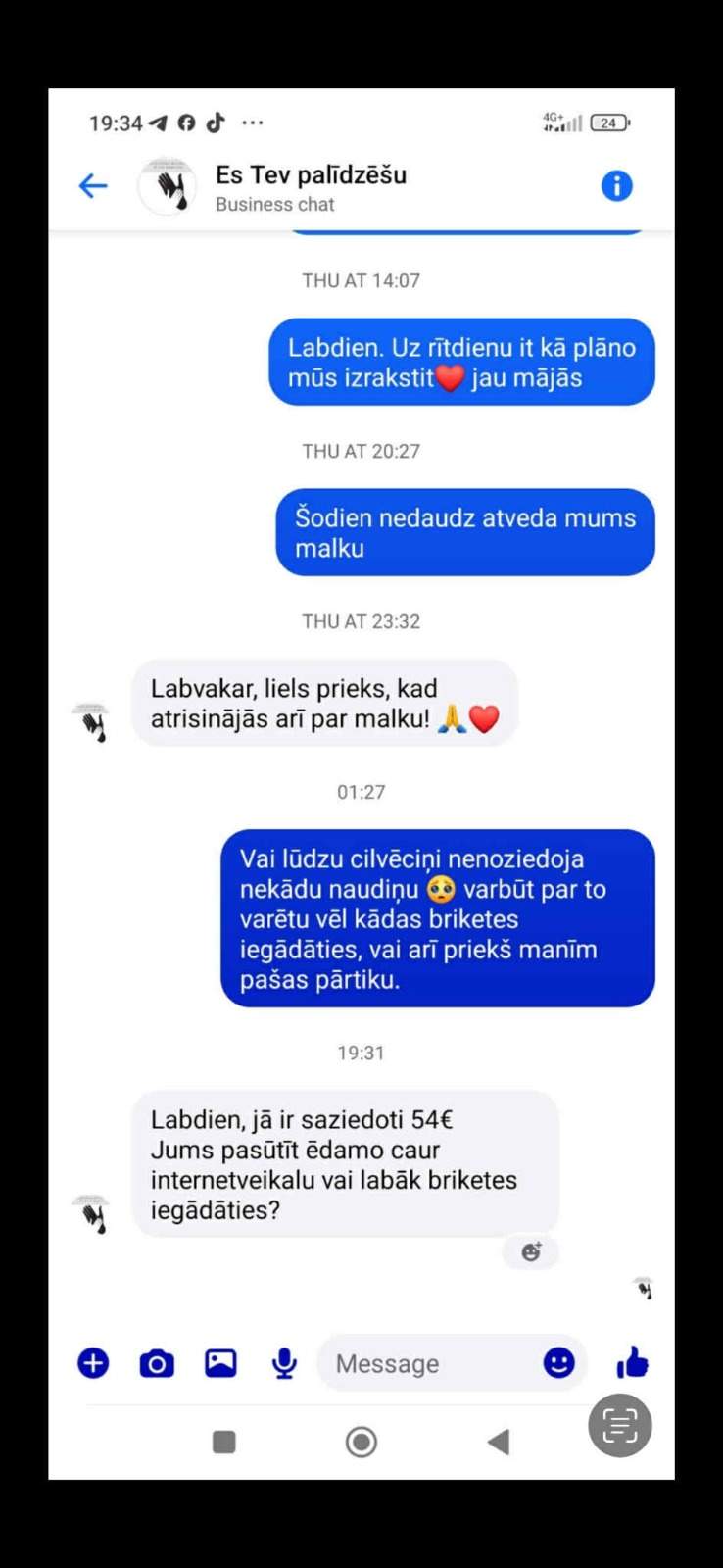
Task: Tap the floating screen scan button
Action: coord(619,1425)
